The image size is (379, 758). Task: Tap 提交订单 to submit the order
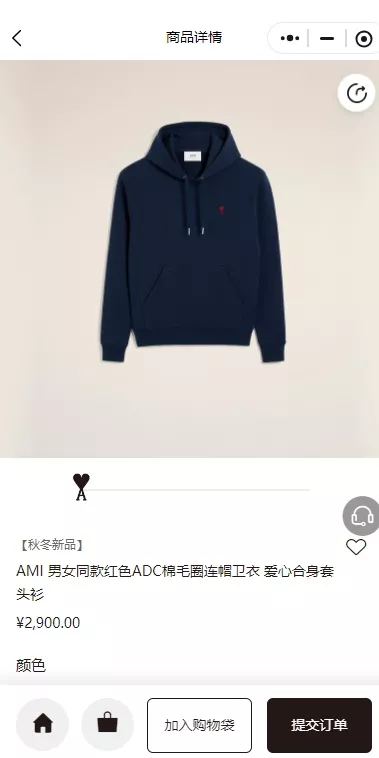[x=319, y=725]
